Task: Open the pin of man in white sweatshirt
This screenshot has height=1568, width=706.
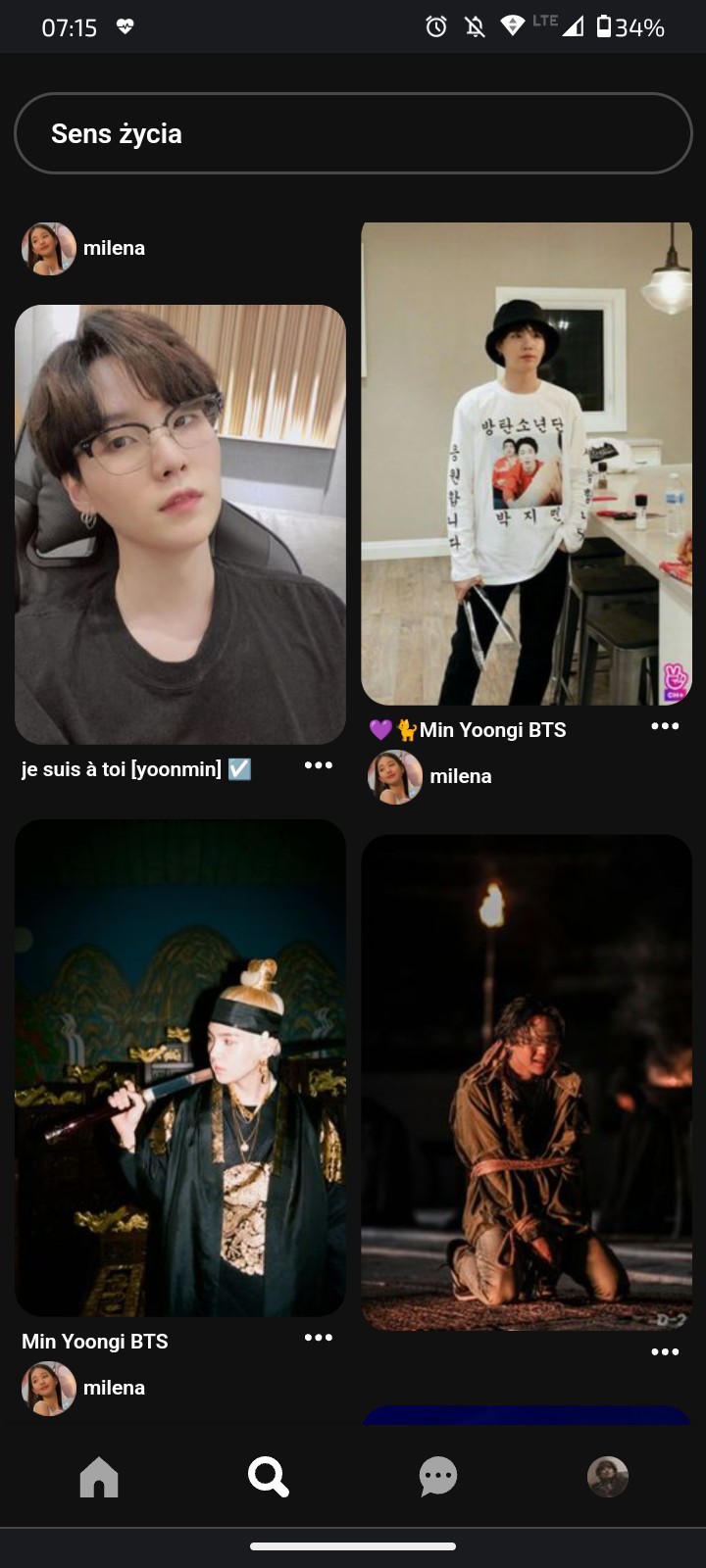Action: click(527, 463)
